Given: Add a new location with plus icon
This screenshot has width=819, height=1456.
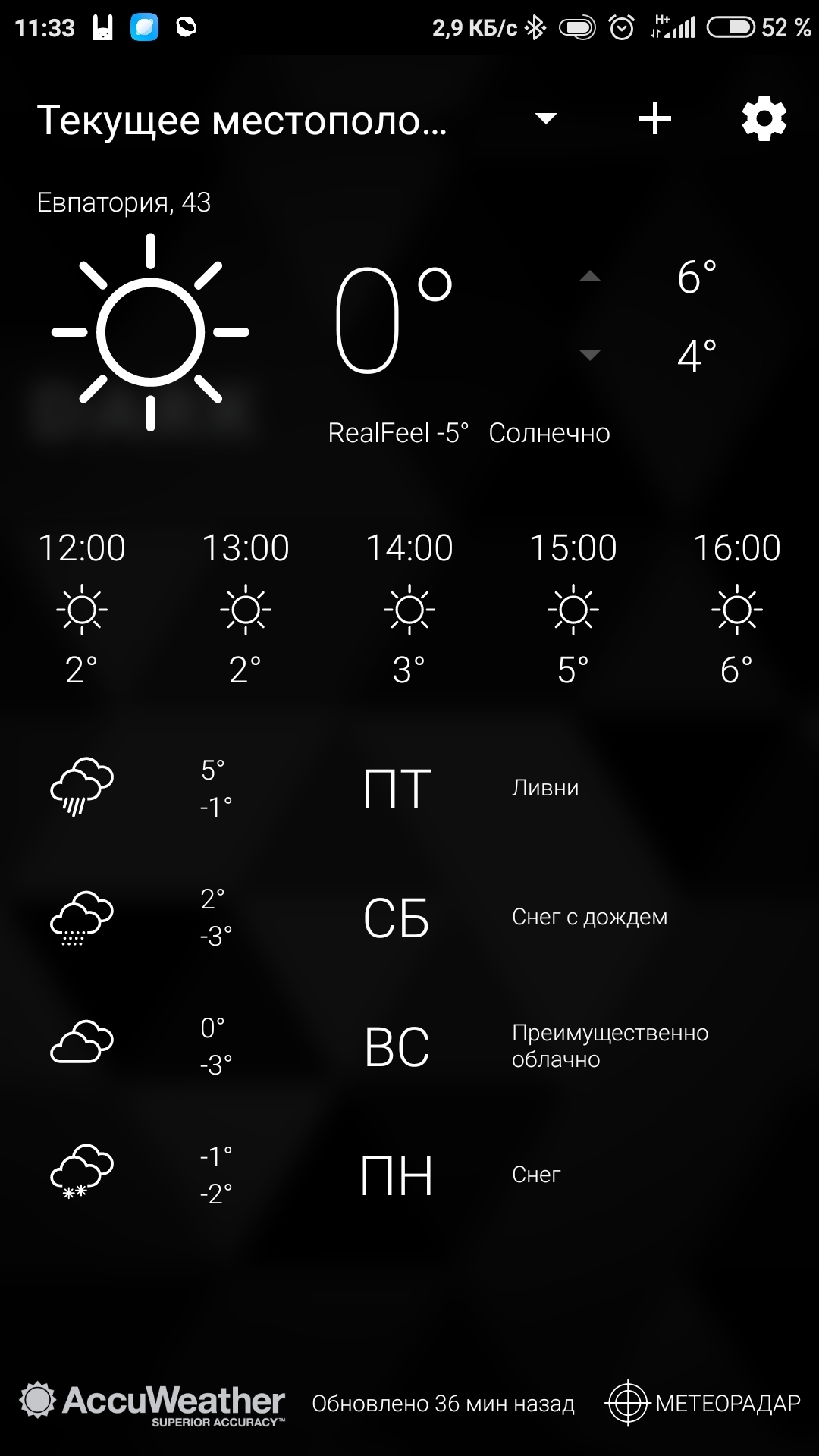Looking at the screenshot, I should point(655,119).
